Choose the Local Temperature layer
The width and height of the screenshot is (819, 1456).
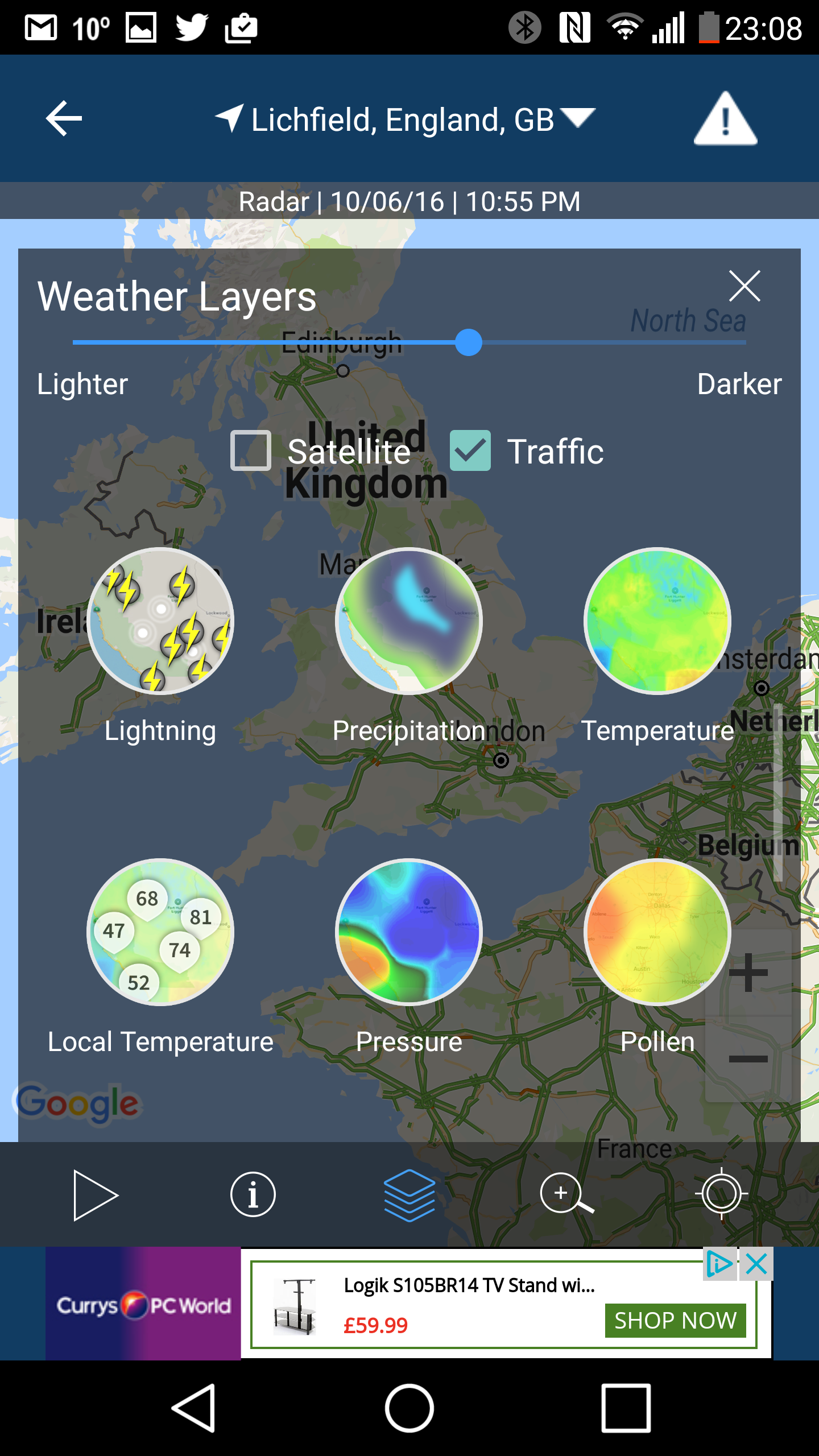click(x=160, y=932)
